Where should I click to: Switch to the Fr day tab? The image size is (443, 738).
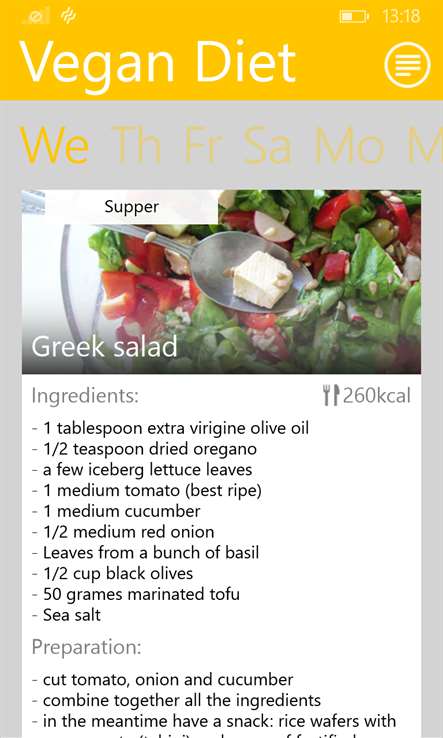point(203,145)
